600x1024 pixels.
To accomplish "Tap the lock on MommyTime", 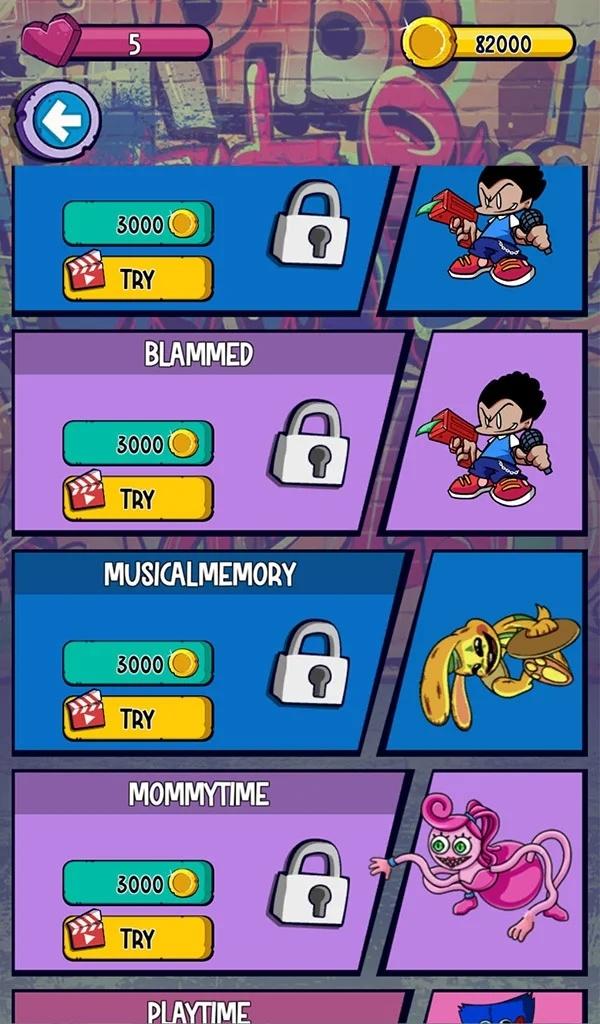I will point(311,883).
